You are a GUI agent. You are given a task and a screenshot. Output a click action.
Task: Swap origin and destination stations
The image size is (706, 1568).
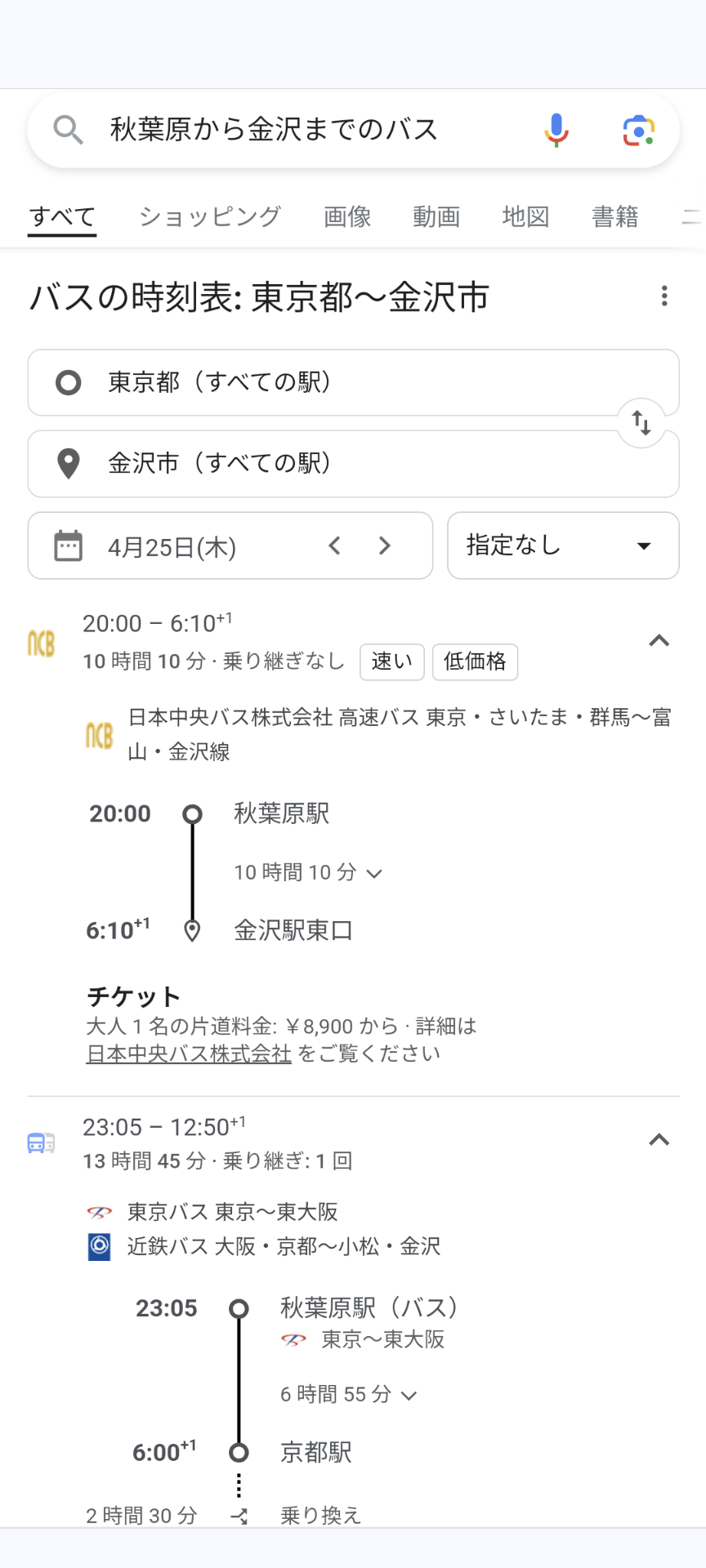pos(641,423)
